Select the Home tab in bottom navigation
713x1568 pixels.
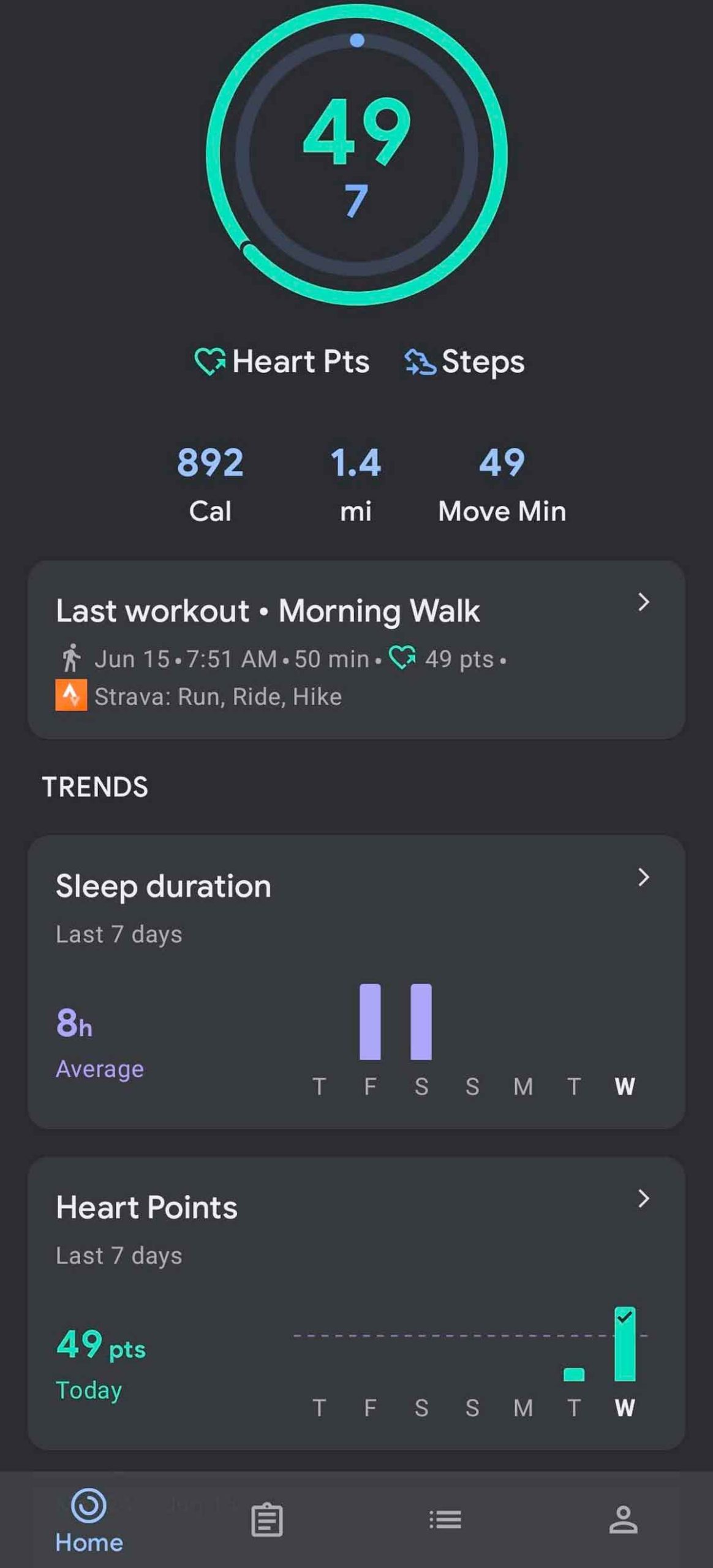tap(89, 1517)
